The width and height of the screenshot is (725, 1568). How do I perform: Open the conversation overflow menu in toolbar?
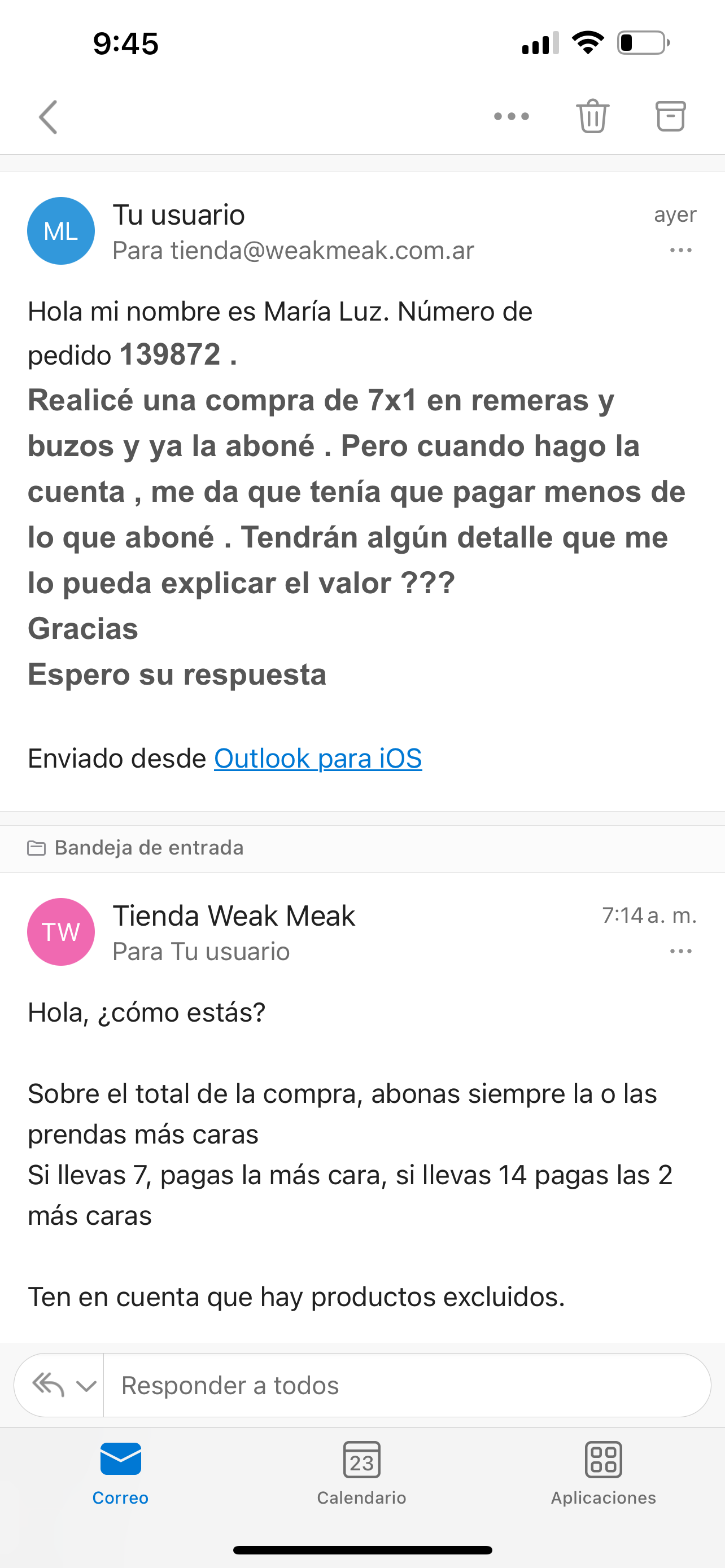[512, 116]
